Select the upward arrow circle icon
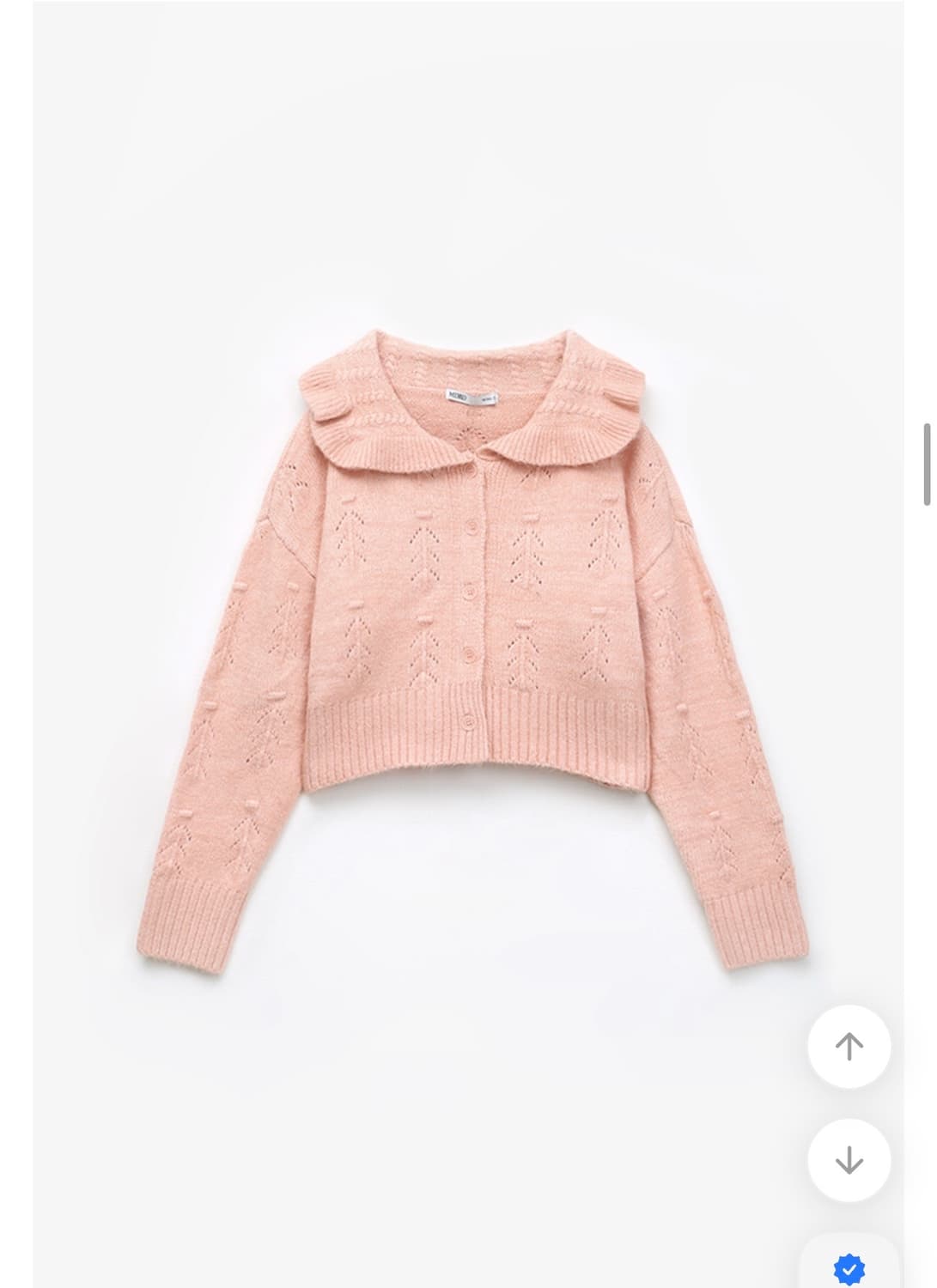 pos(849,1046)
